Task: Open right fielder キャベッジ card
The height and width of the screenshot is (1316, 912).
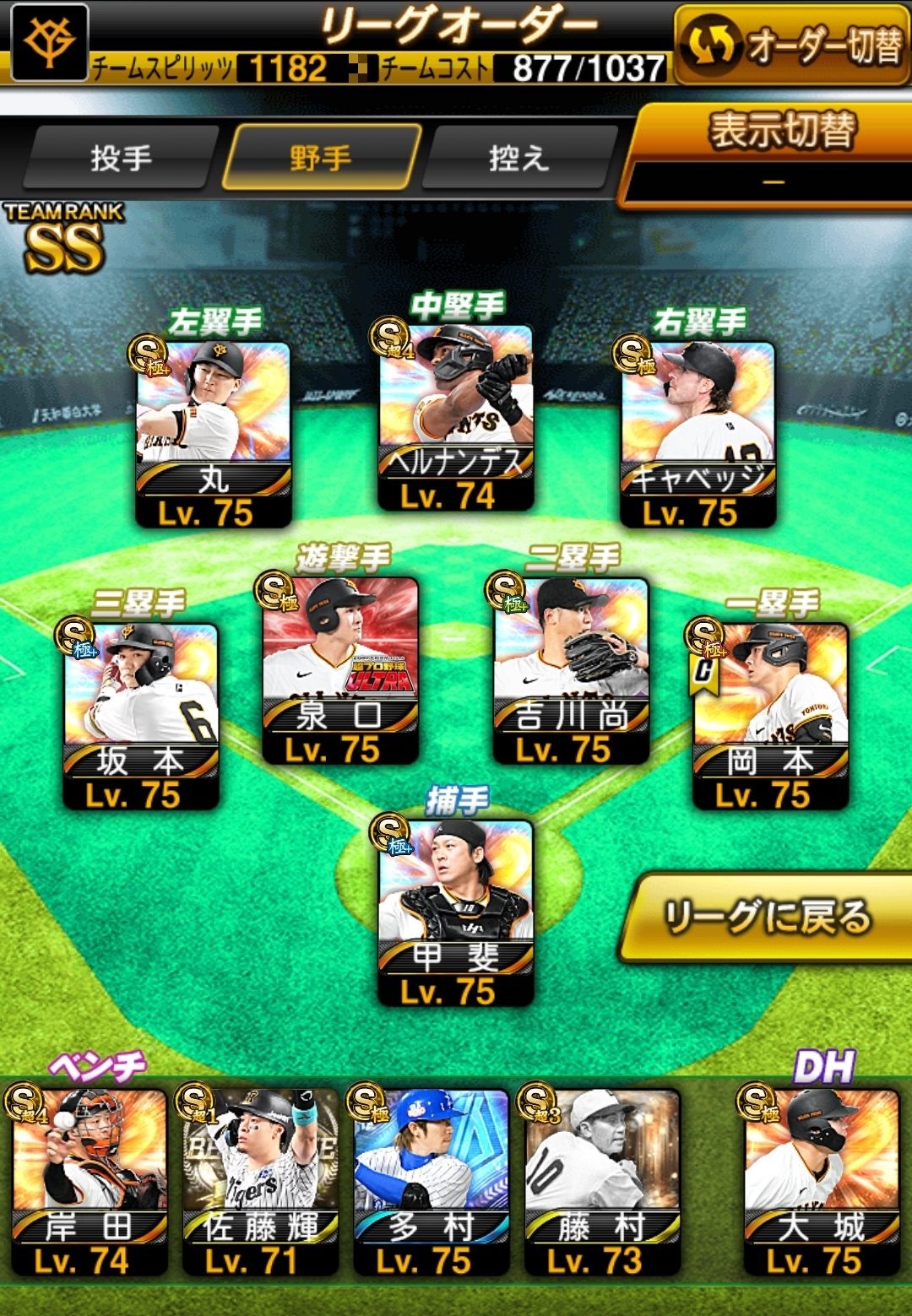Action: coord(698,432)
